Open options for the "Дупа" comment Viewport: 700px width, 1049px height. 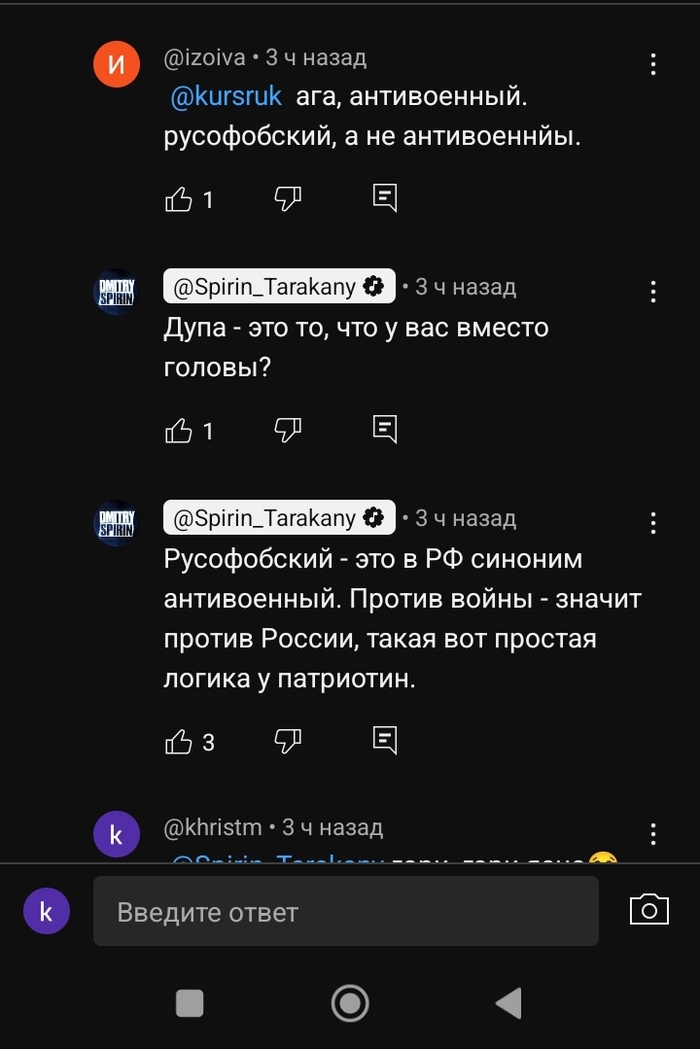point(653,292)
